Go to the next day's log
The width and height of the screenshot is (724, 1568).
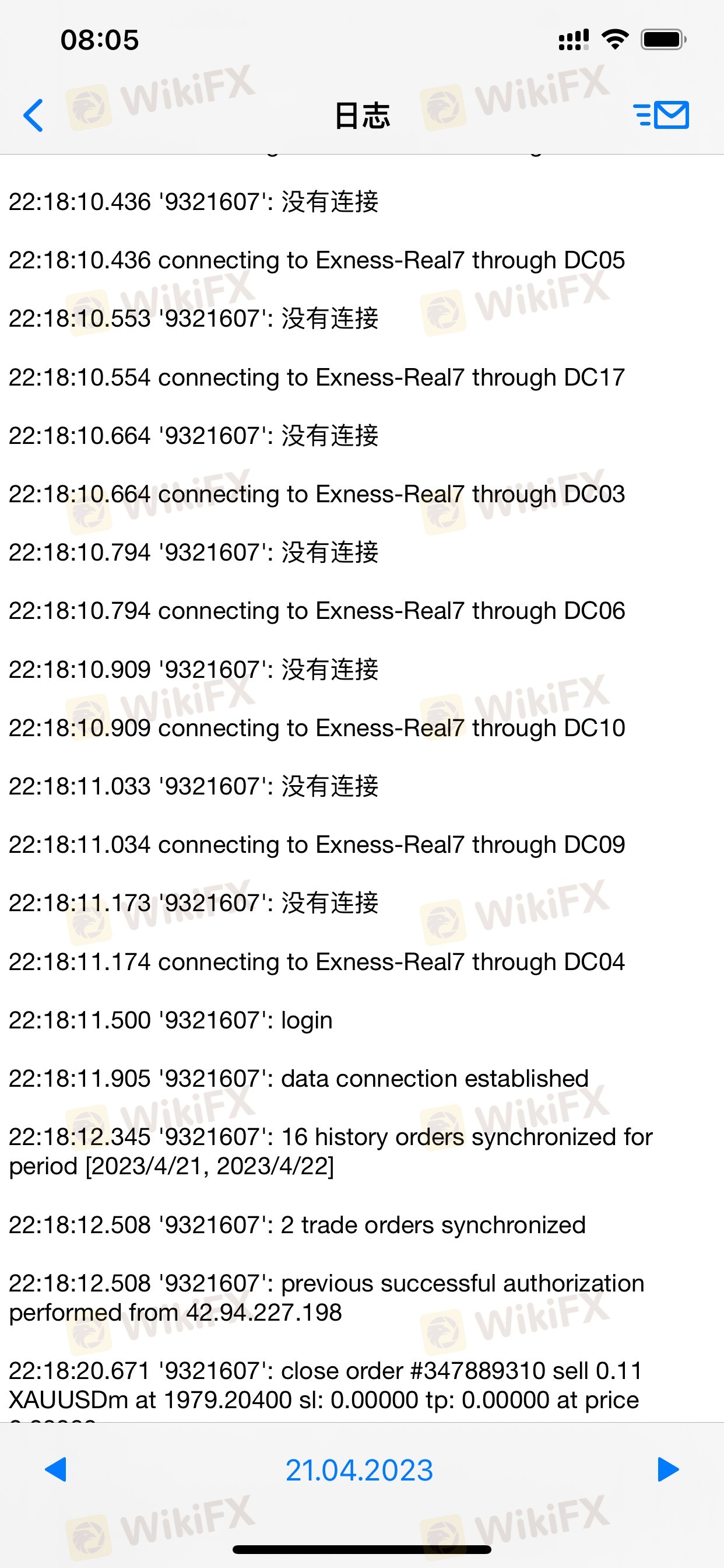tap(668, 1469)
